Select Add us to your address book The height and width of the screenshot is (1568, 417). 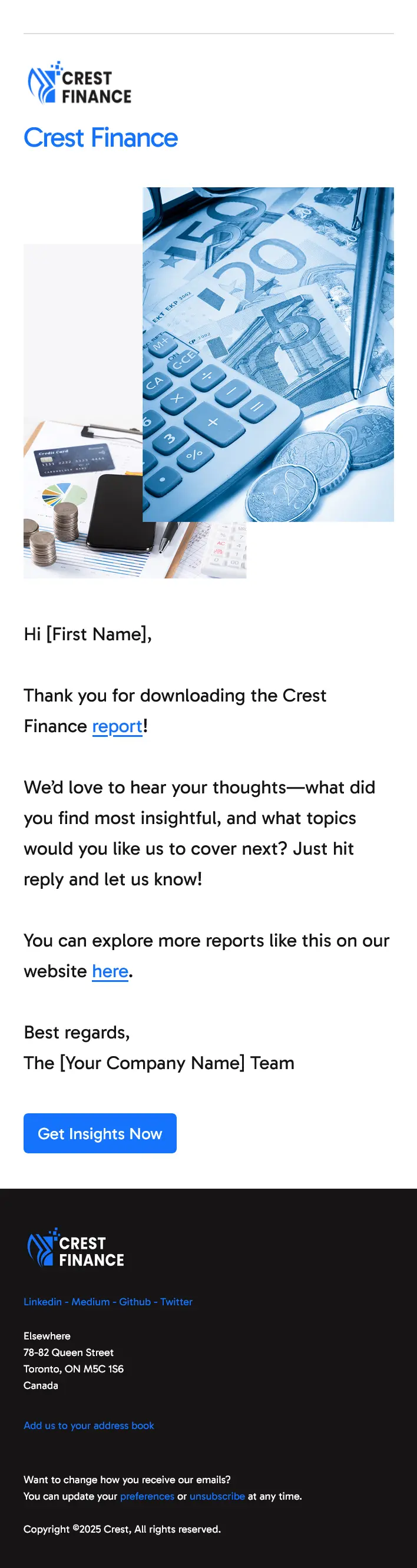88,1425
